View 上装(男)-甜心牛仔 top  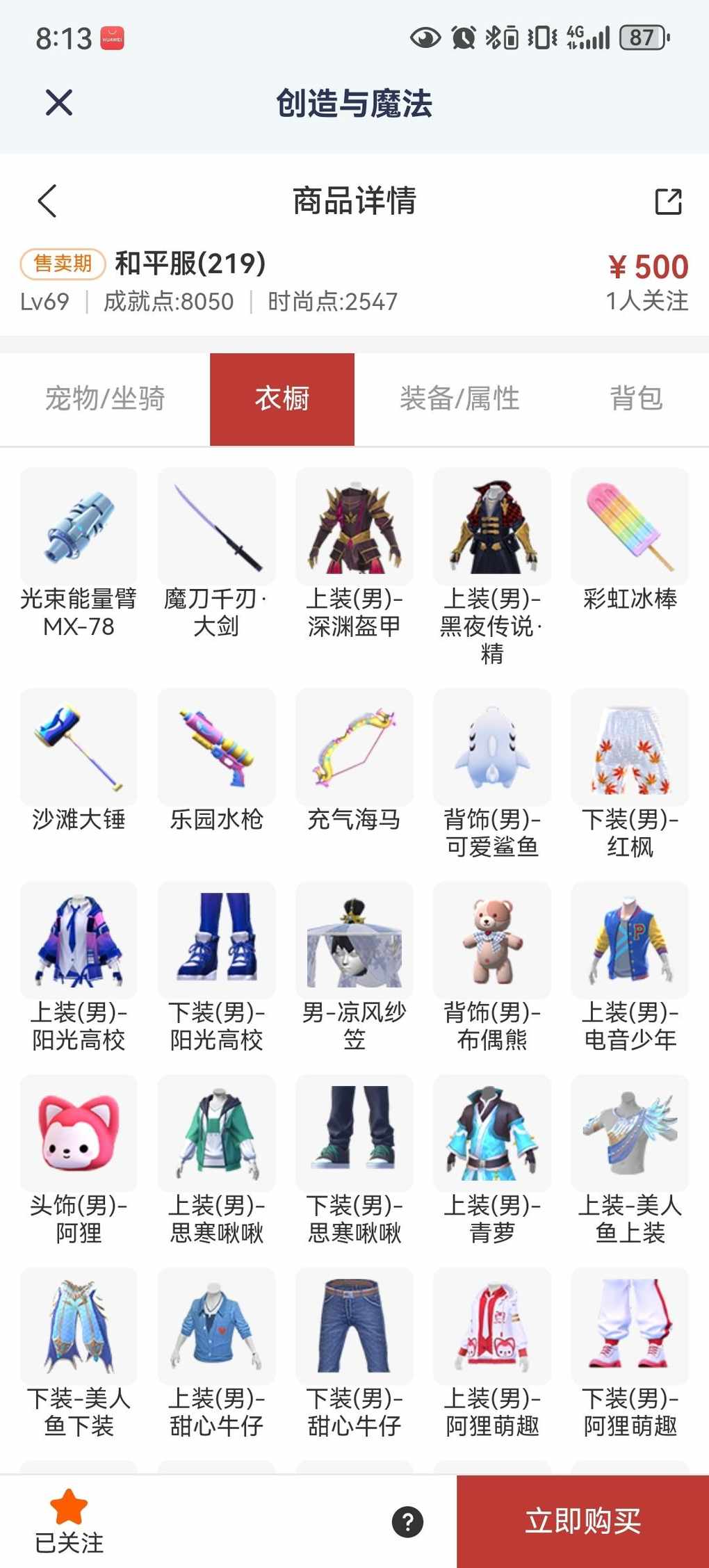pyautogui.click(x=216, y=1326)
